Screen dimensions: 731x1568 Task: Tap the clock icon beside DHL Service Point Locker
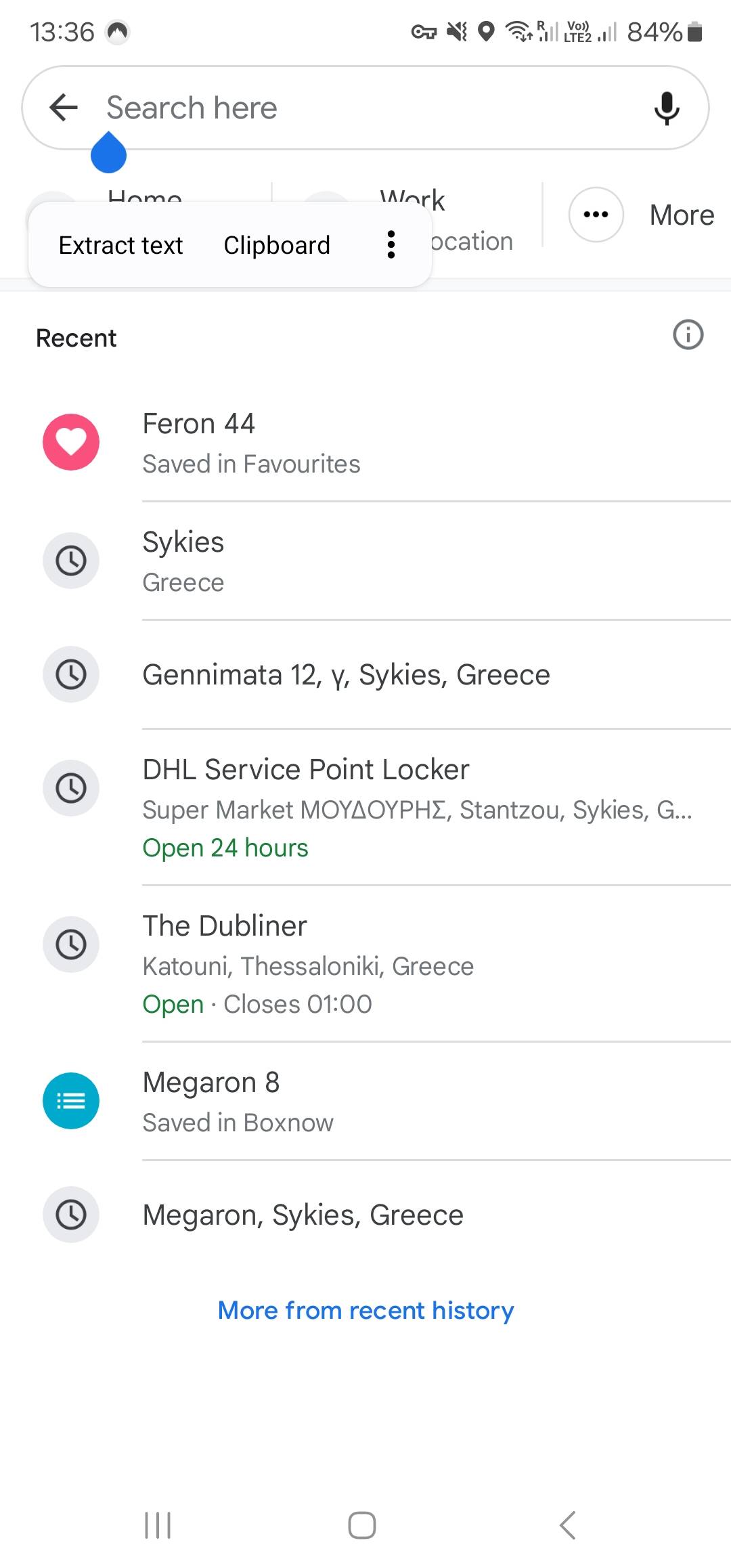click(x=70, y=788)
